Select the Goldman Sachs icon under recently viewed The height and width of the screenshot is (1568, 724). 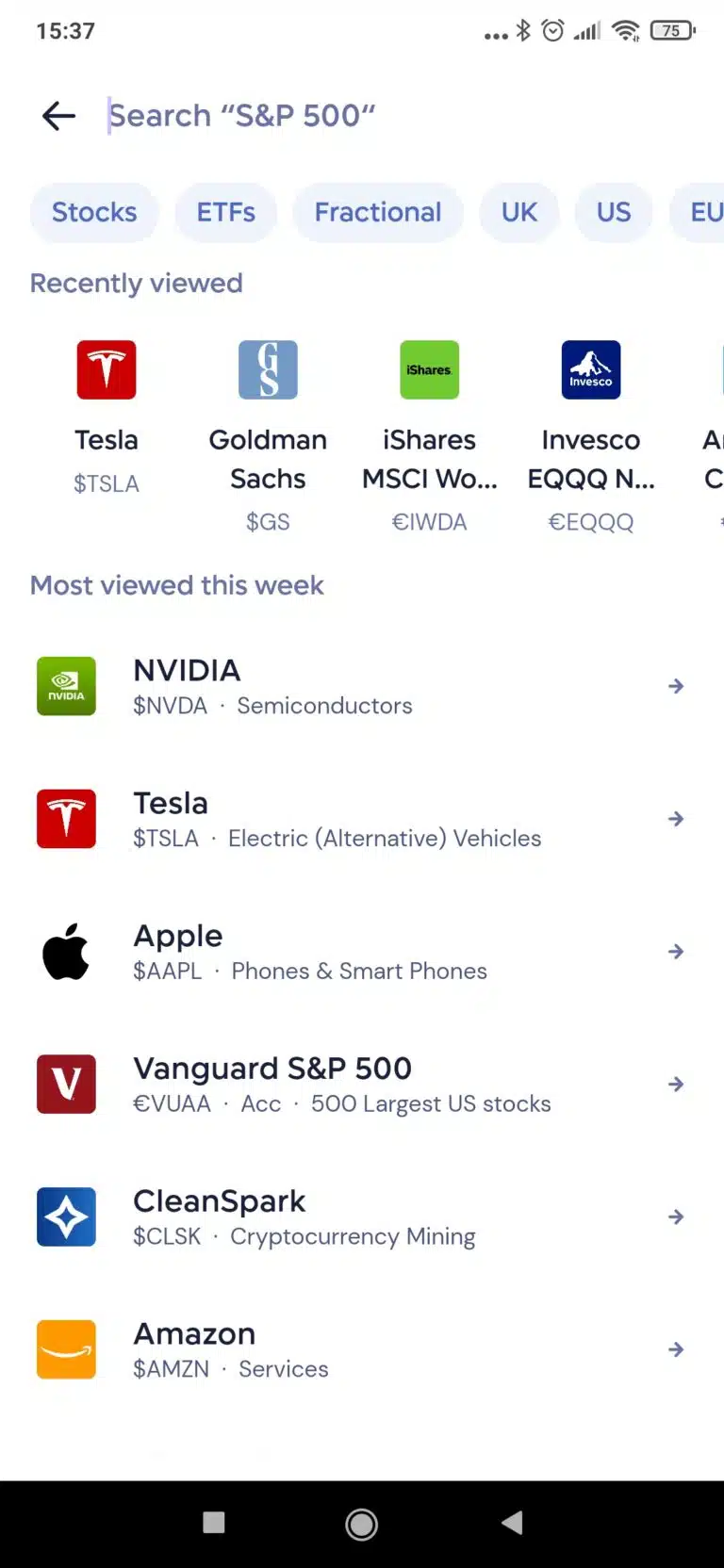[268, 369]
